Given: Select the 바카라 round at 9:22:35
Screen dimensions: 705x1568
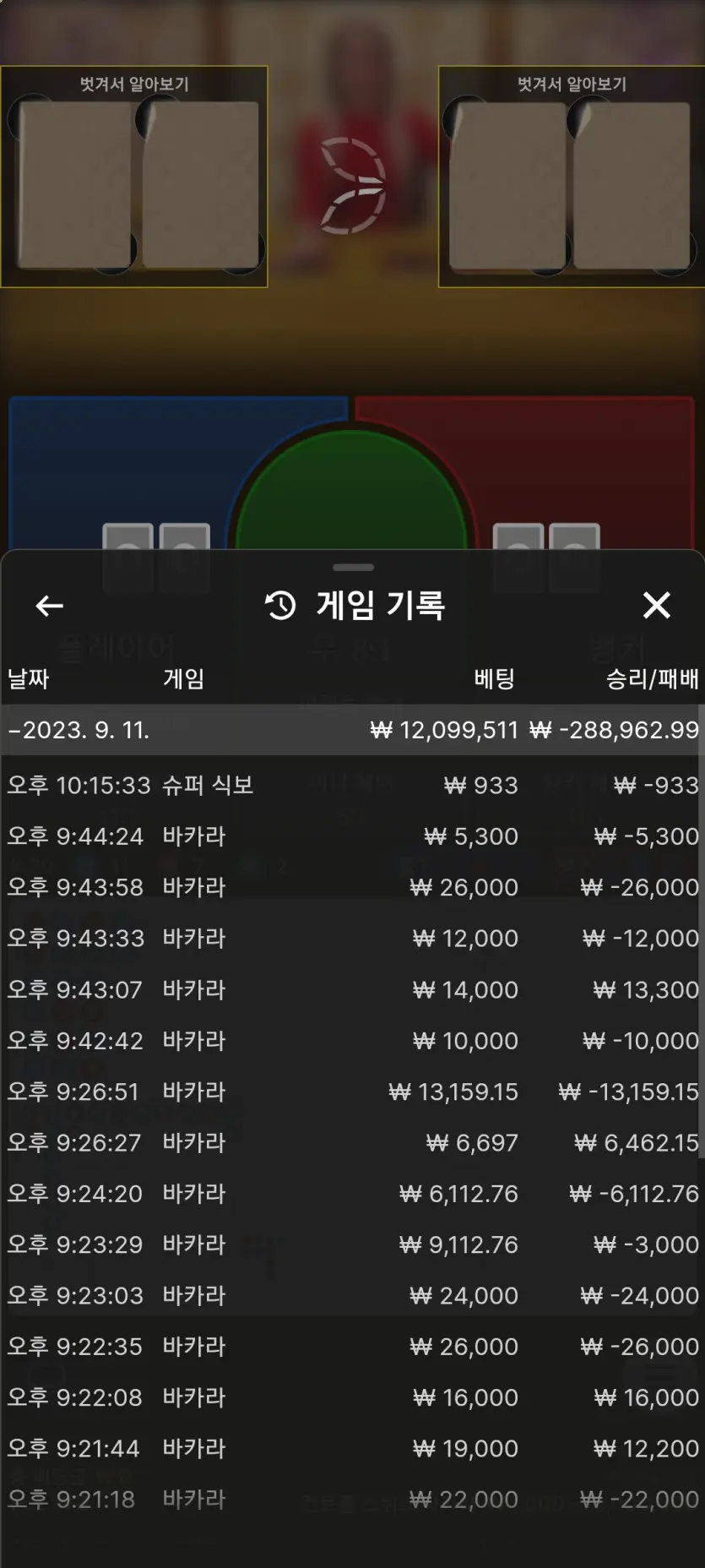Looking at the screenshot, I should 352,1346.
